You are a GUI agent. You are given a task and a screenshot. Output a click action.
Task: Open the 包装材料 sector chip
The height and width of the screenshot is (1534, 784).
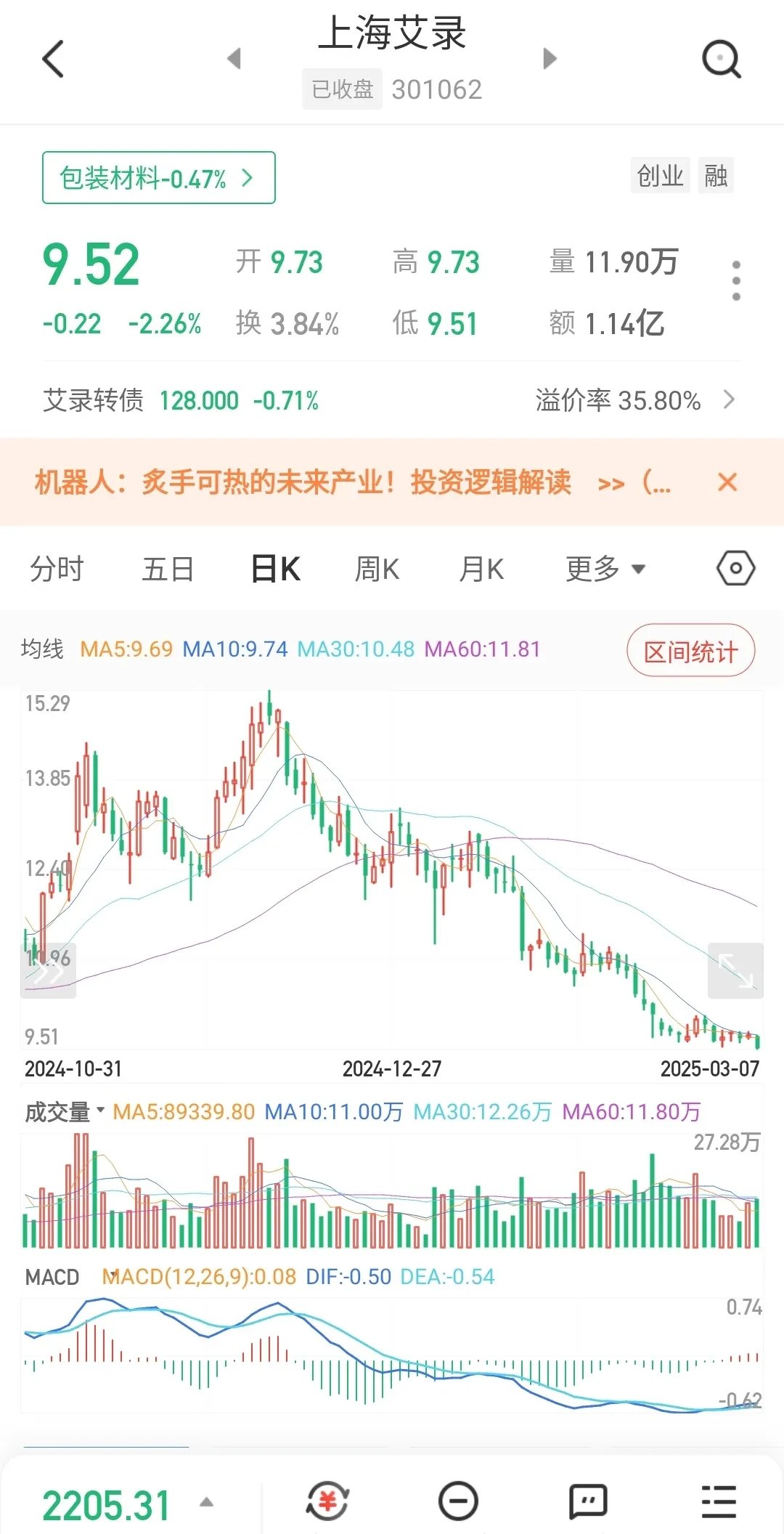[158, 178]
